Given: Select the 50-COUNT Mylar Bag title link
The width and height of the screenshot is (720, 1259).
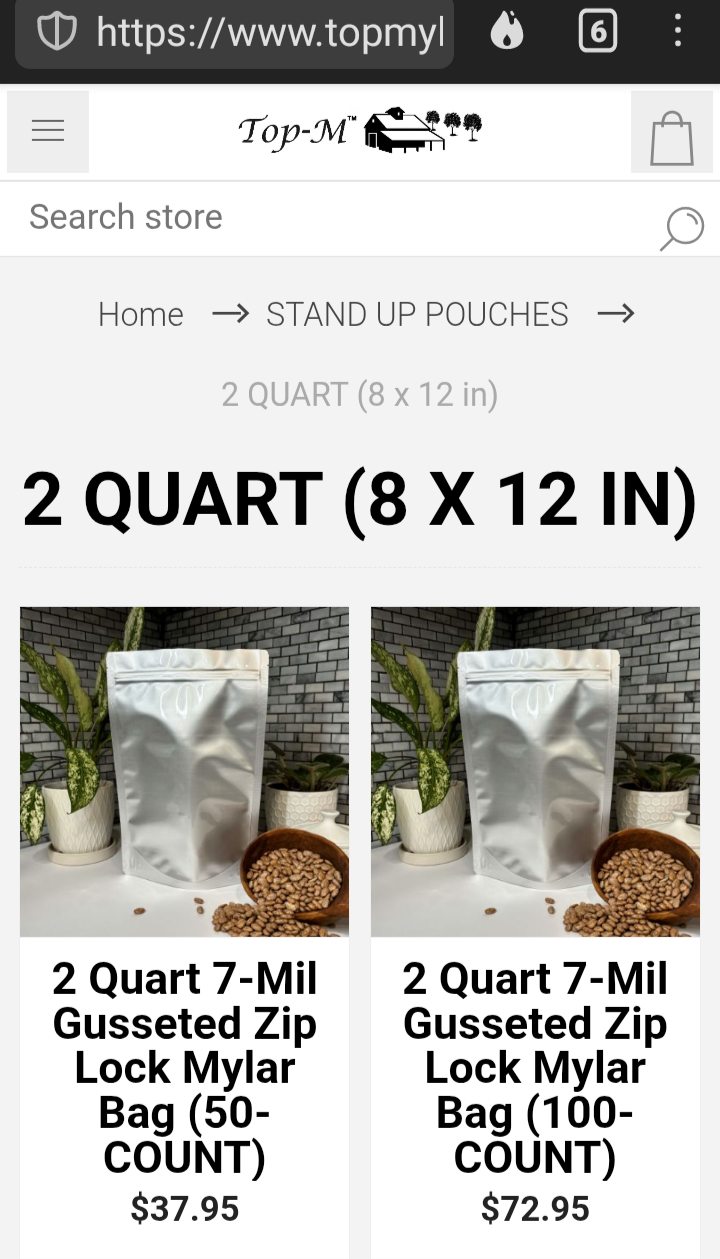Looking at the screenshot, I should 184,1068.
